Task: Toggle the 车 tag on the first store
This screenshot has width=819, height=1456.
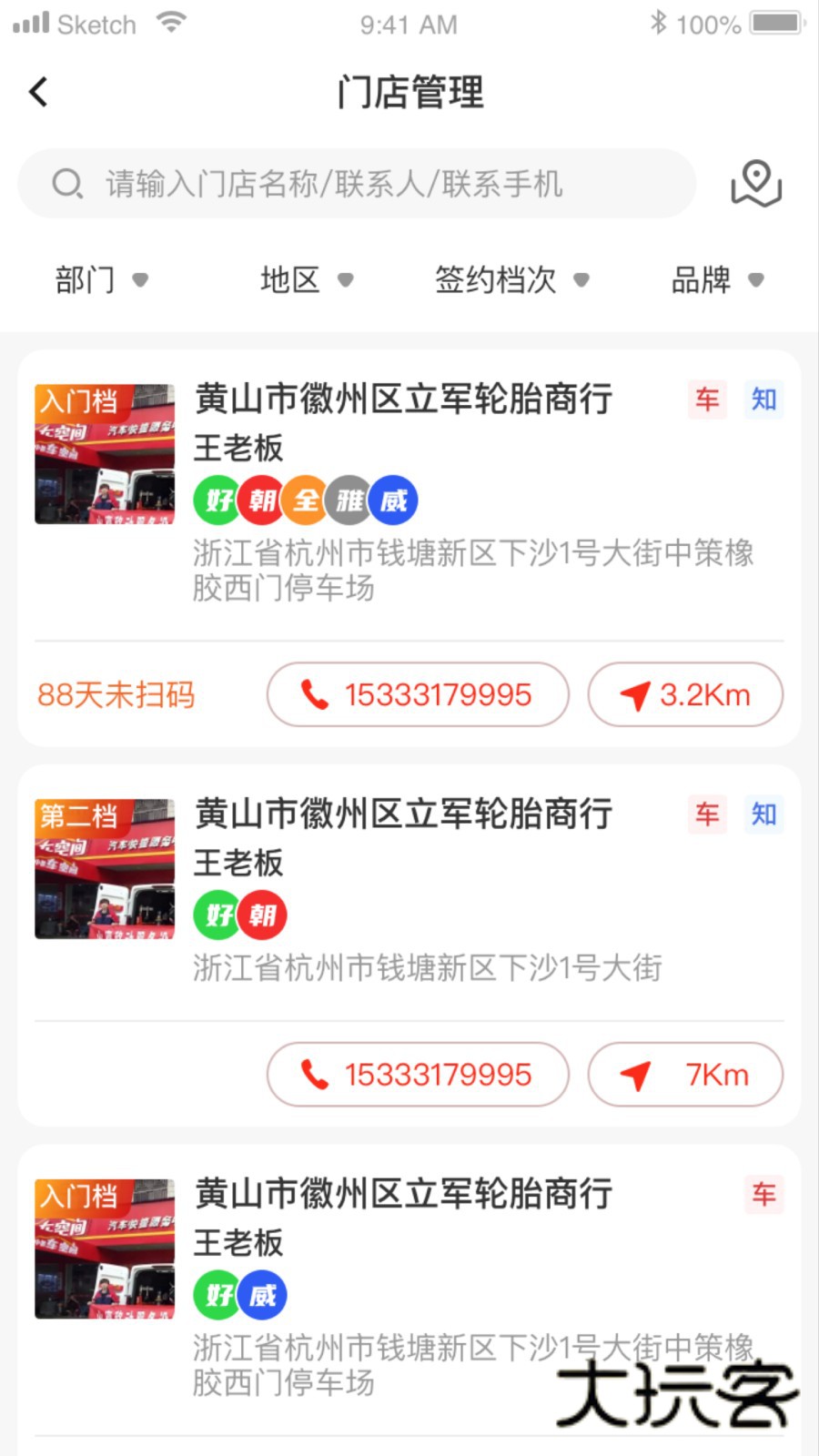Action: (x=707, y=400)
